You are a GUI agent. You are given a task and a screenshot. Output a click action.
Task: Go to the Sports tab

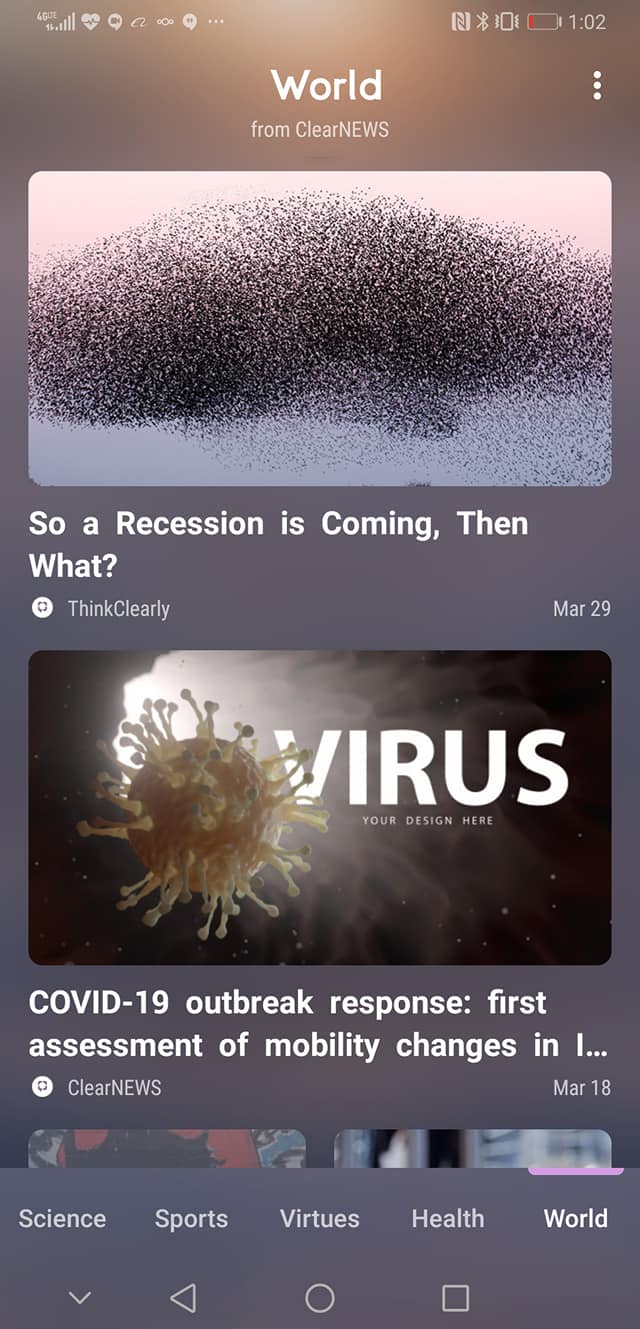click(191, 1218)
